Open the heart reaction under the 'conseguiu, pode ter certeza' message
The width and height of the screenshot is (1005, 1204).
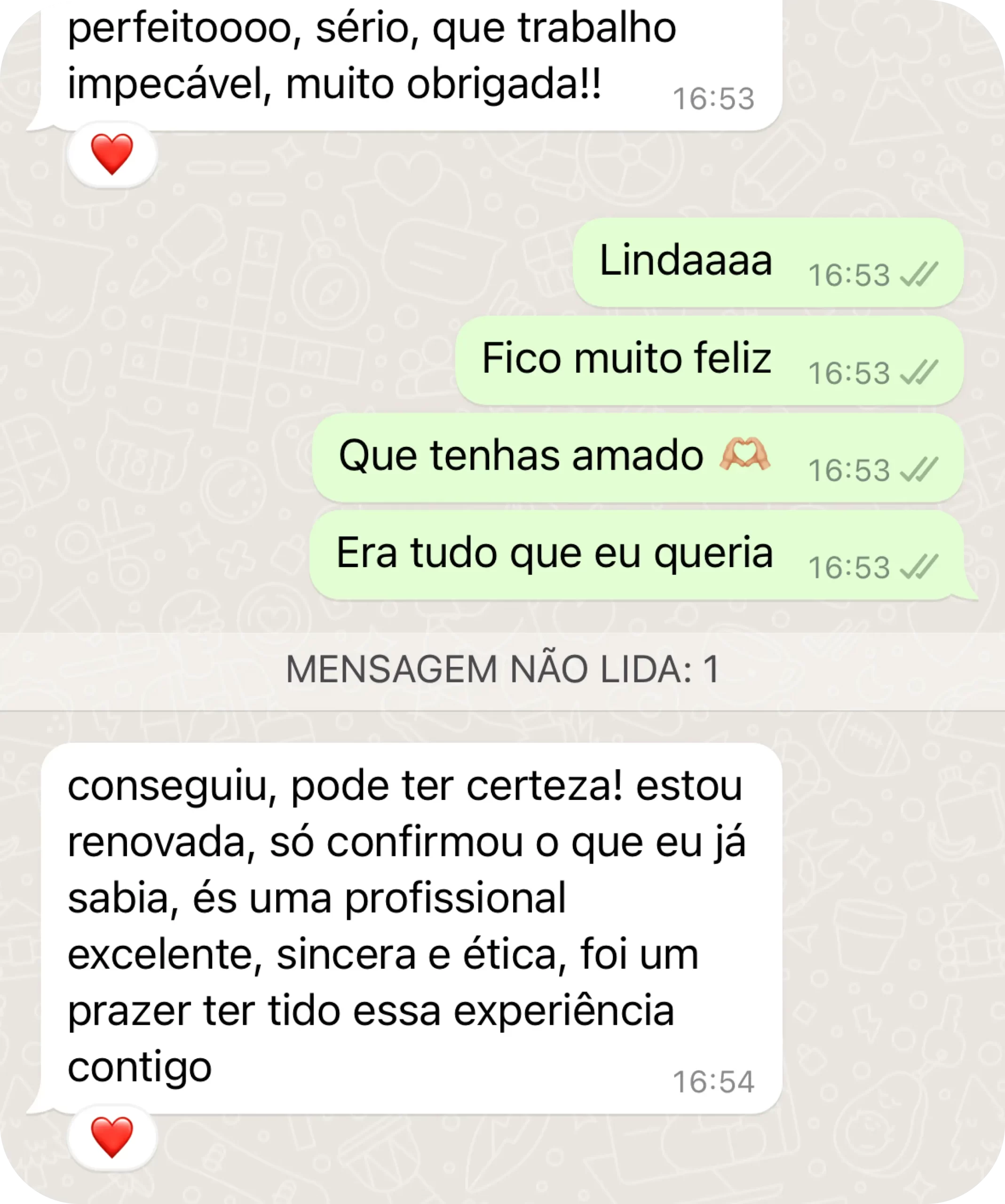tap(112, 1138)
